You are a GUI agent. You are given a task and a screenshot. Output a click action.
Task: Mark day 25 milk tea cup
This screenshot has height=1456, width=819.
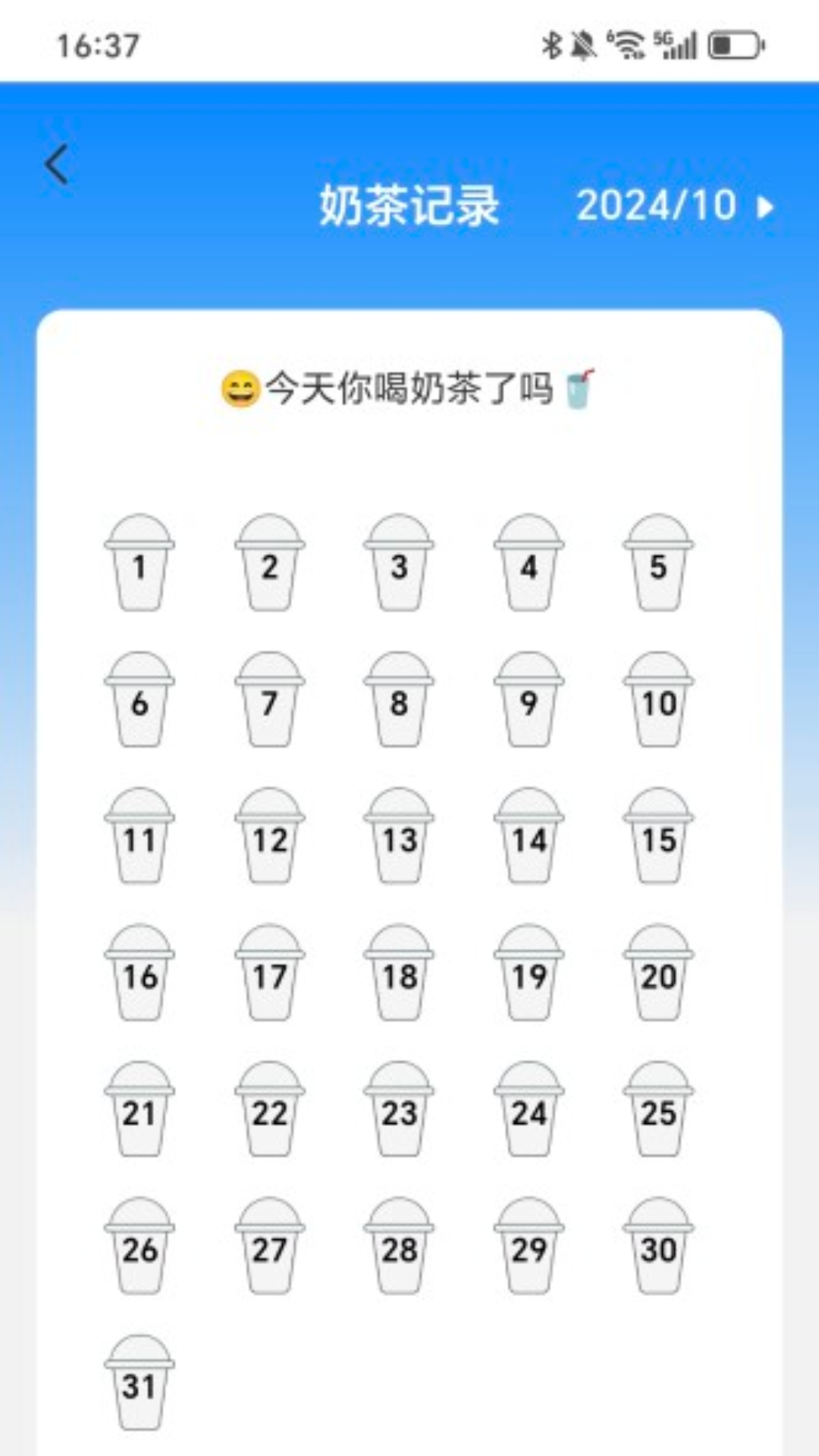[x=658, y=1109]
